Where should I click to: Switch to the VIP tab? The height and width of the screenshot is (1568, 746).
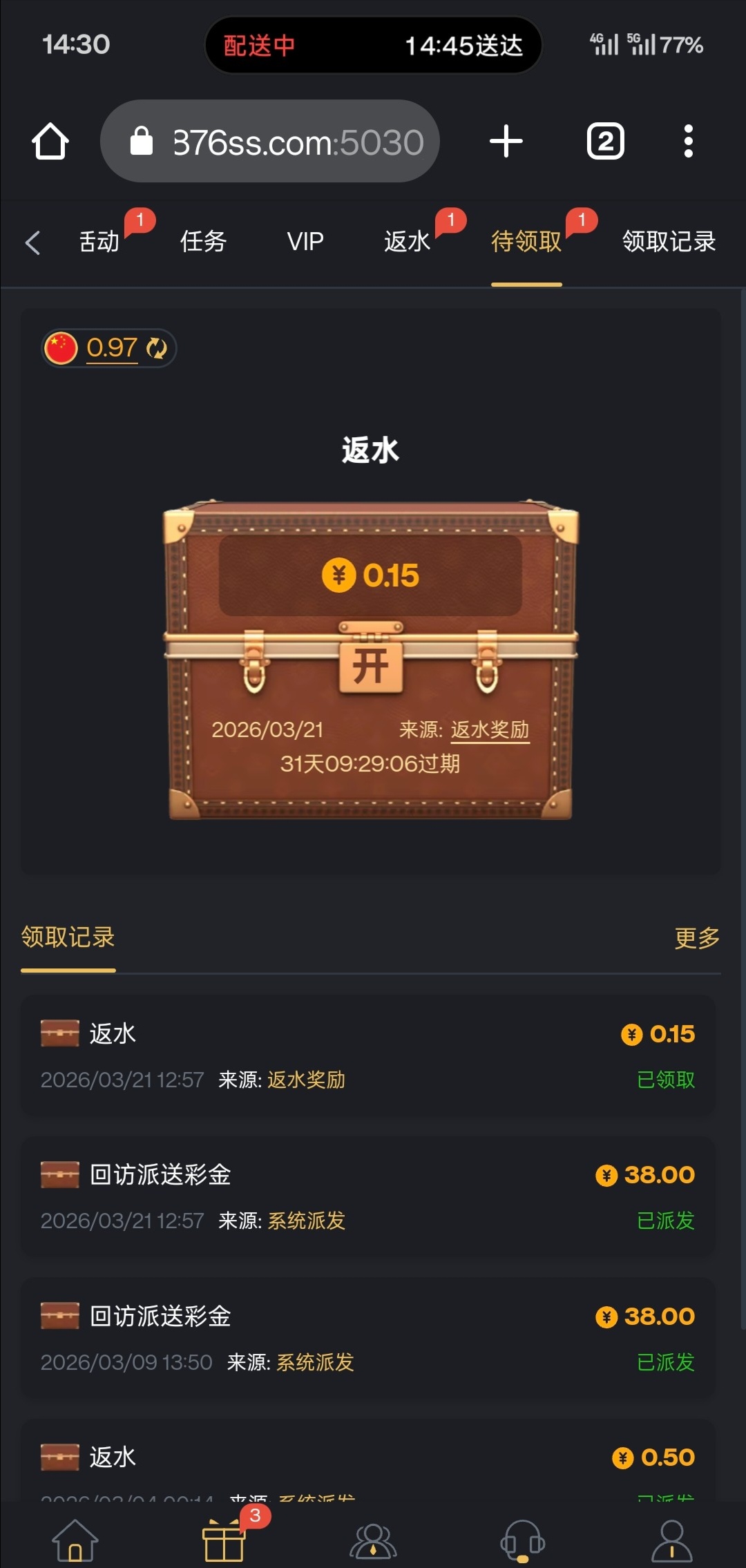(x=305, y=242)
